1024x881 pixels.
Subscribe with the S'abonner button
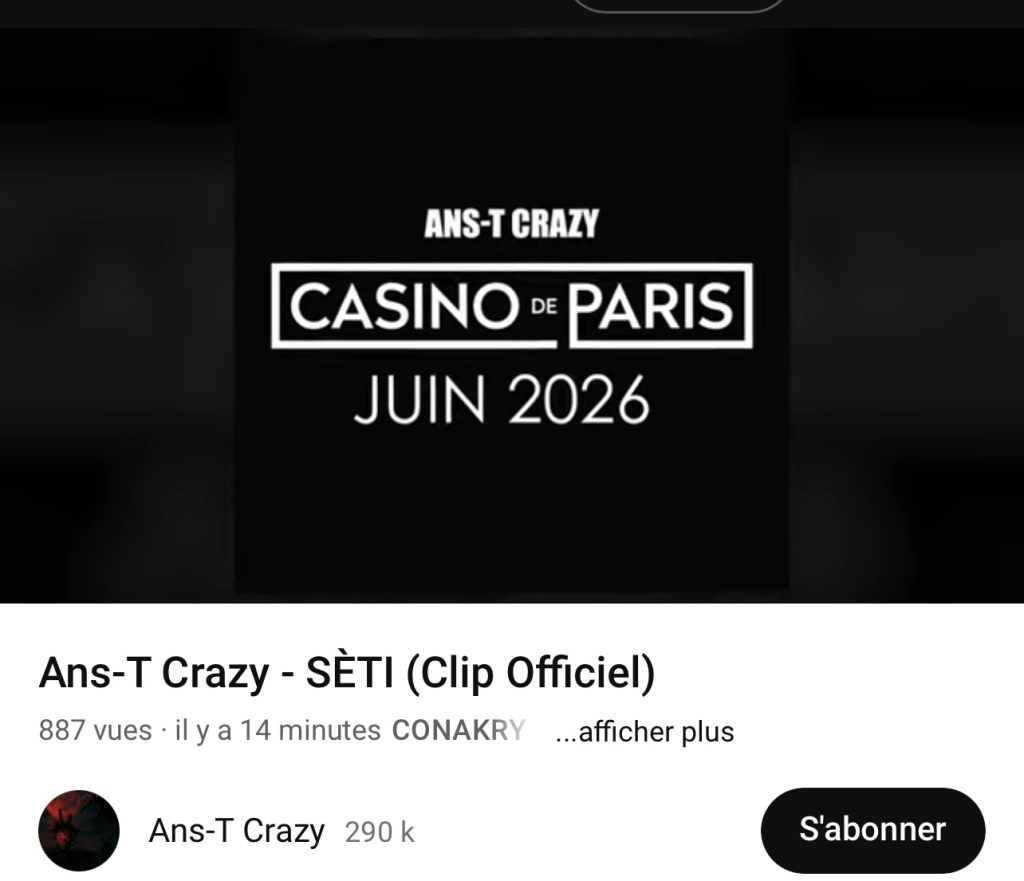click(872, 829)
